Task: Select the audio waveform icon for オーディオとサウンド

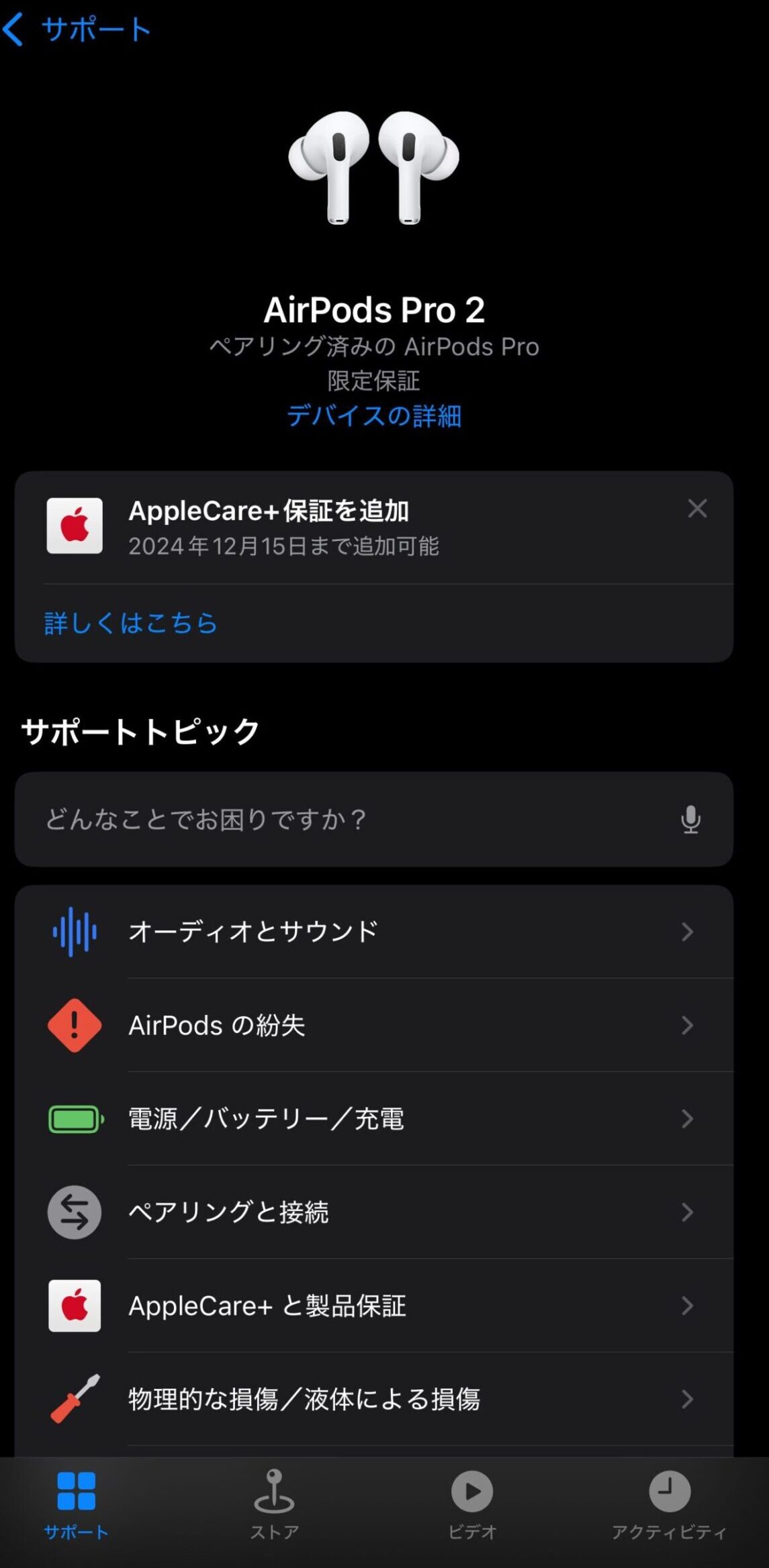Action: pos(74,931)
